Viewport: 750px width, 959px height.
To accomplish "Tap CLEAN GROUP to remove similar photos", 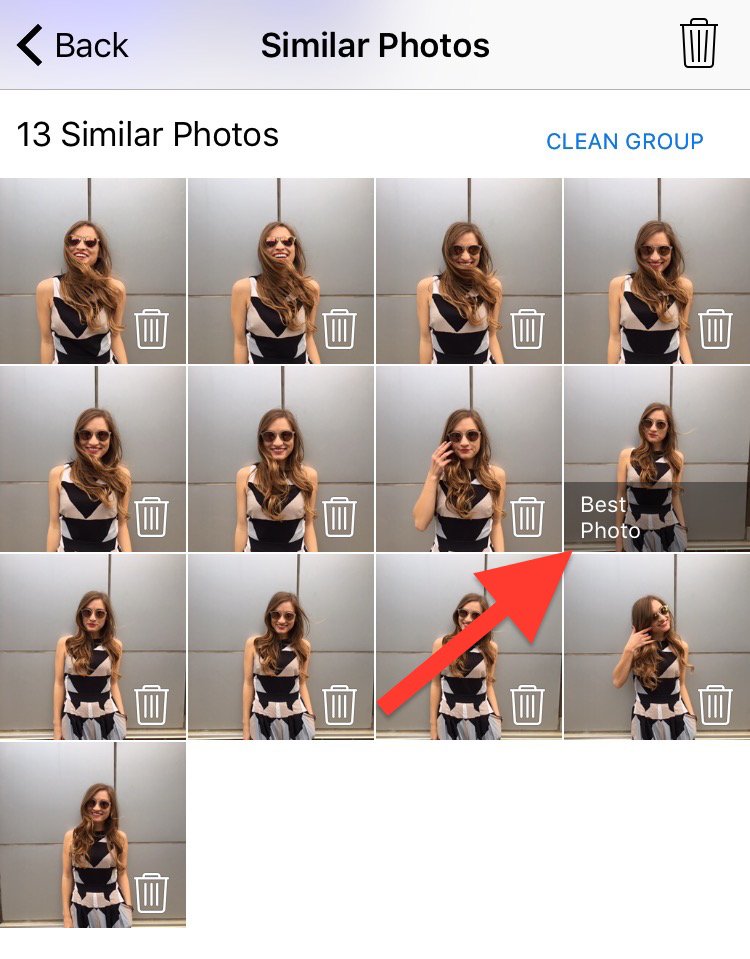I will pos(624,141).
